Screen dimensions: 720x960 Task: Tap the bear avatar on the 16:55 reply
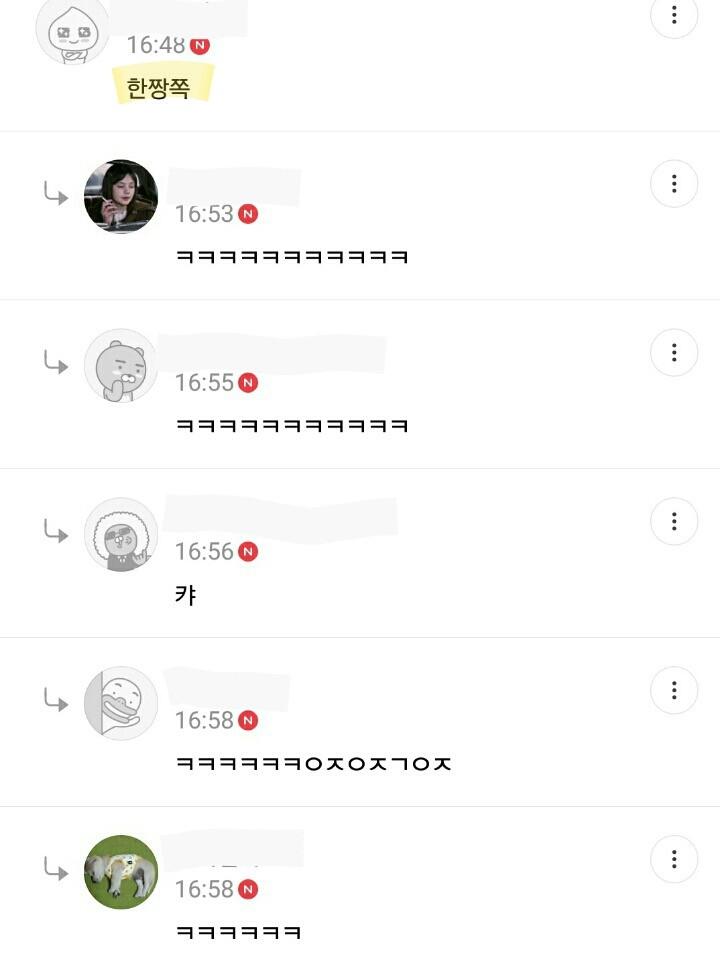(x=121, y=366)
